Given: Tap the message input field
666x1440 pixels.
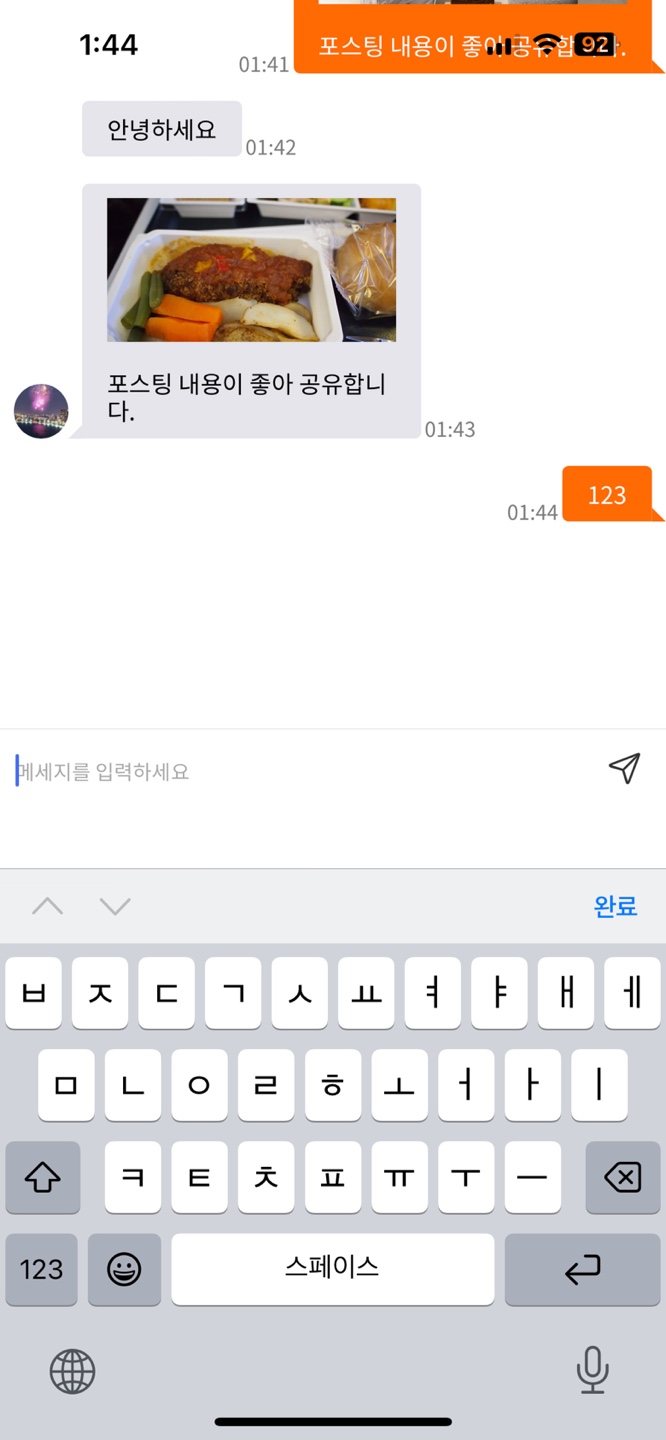Looking at the screenshot, I should [x=300, y=772].
